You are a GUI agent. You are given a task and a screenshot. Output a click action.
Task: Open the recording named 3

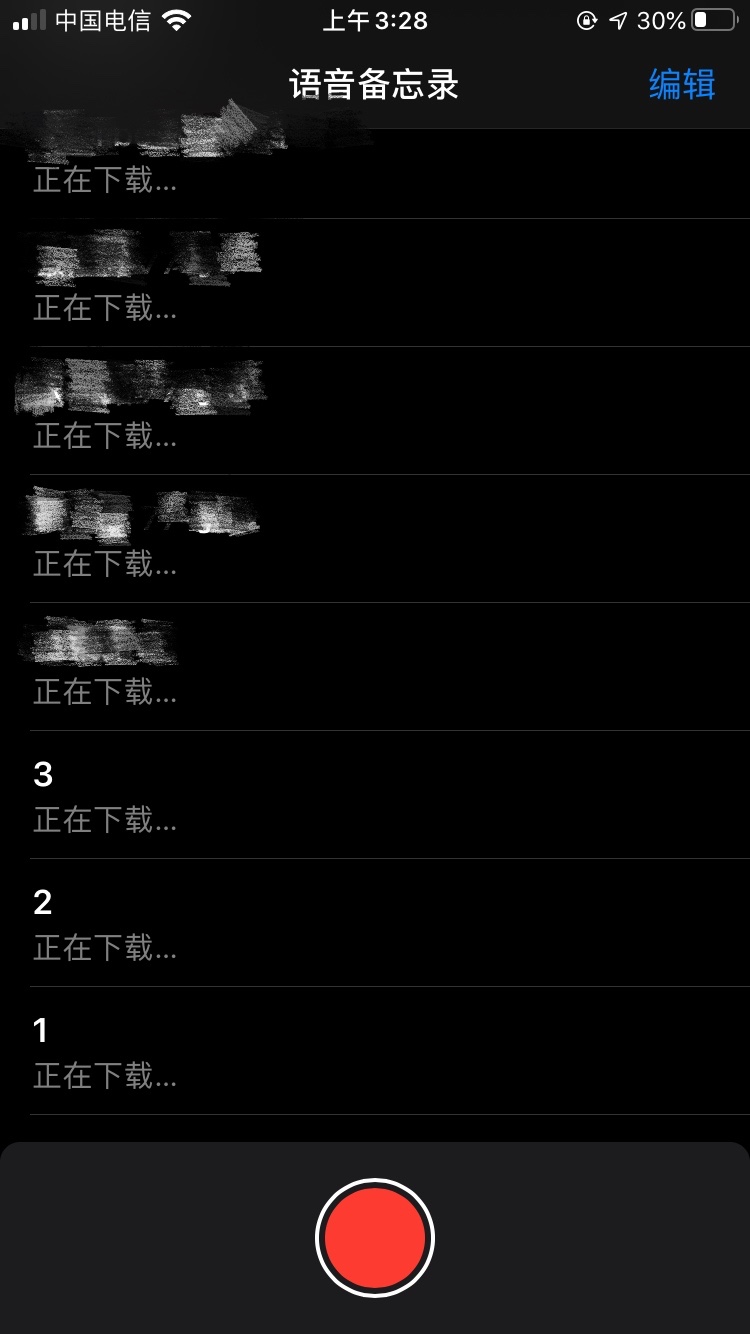click(x=375, y=795)
